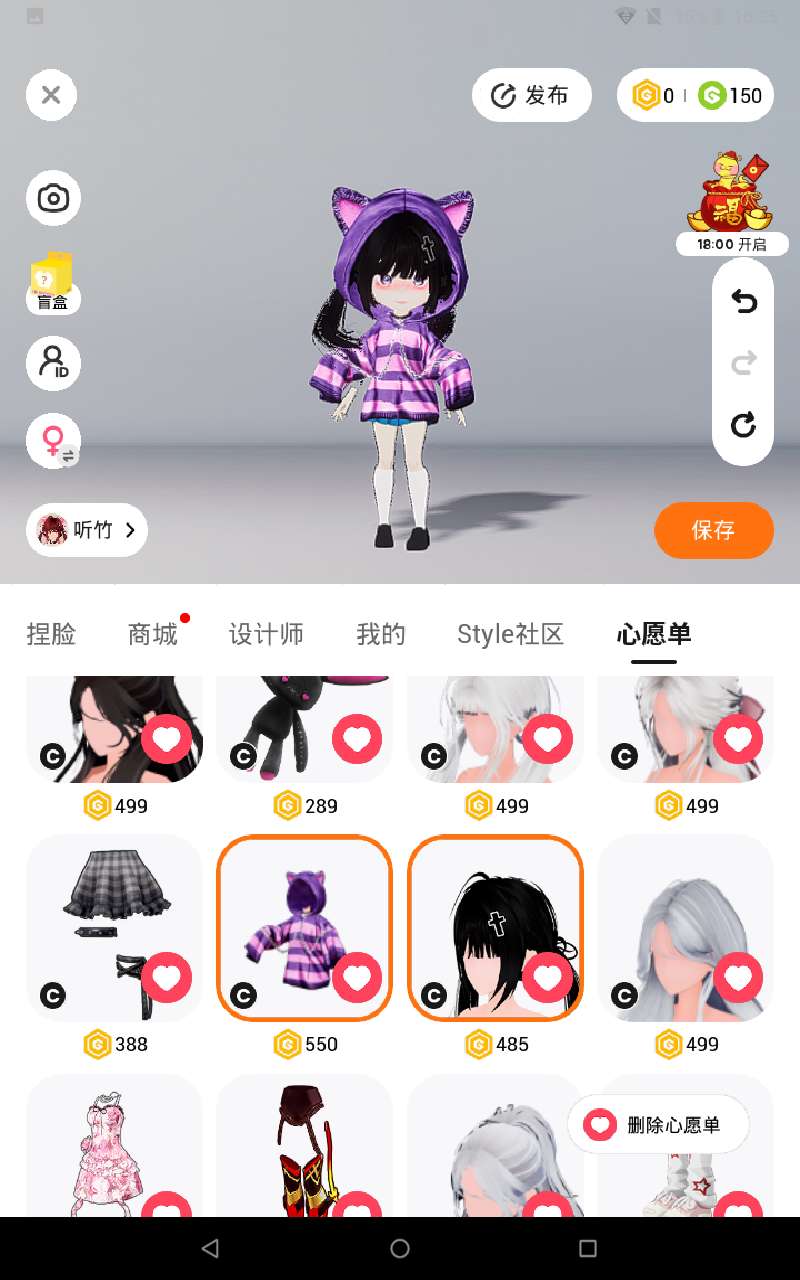Undo the last outfit change
800x1280 pixels.
pos(743,301)
